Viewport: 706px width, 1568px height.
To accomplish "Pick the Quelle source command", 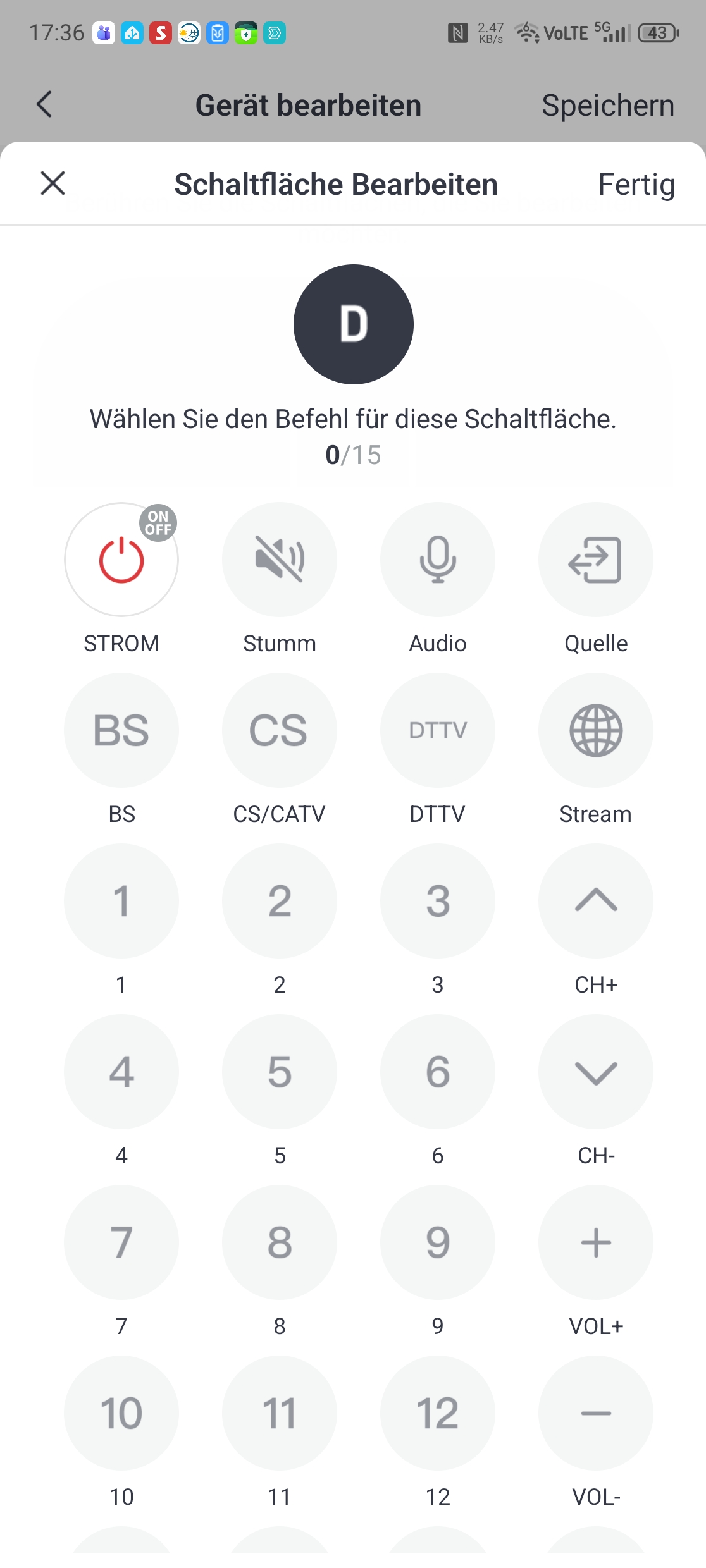I will (x=596, y=560).
